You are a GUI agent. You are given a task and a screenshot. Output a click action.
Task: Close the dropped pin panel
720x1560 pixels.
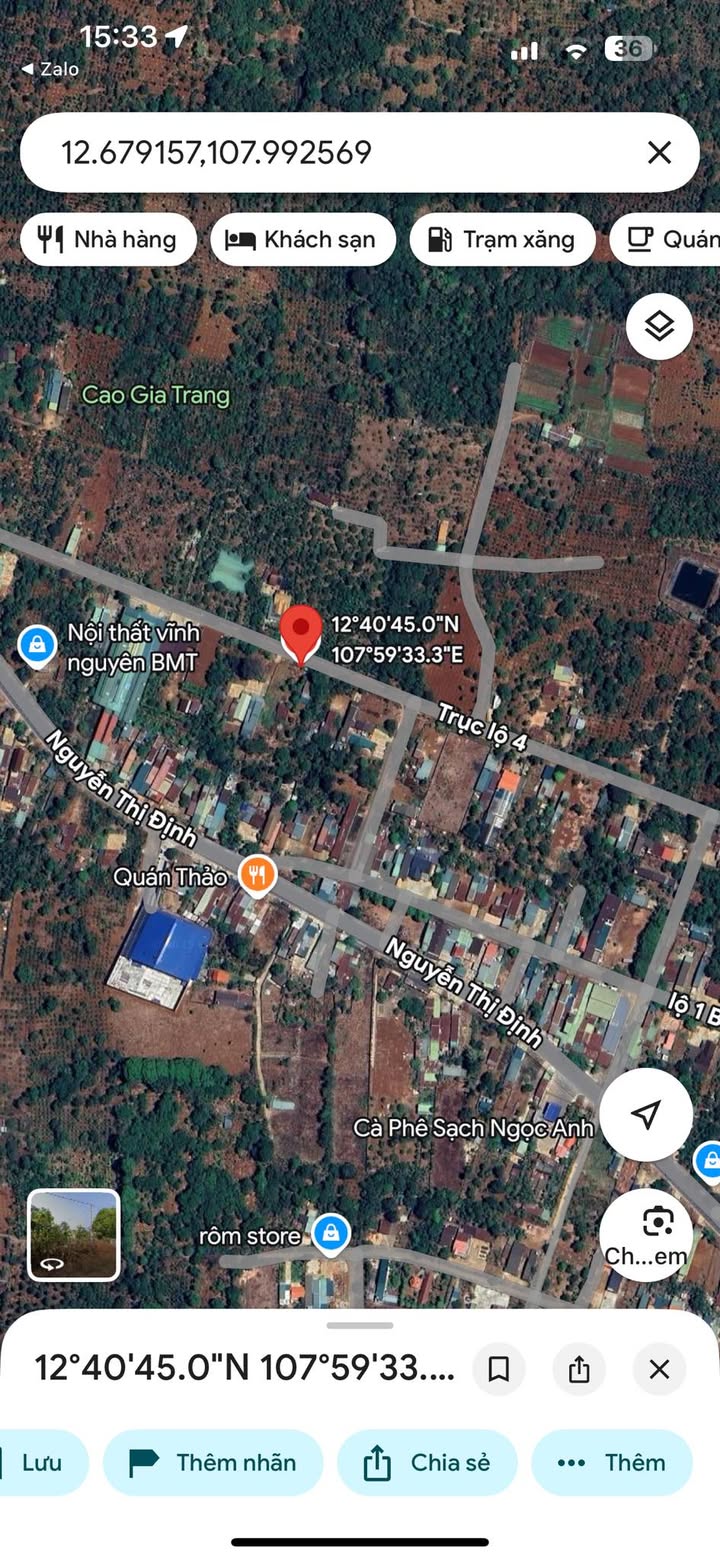[x=659, y=1369]
